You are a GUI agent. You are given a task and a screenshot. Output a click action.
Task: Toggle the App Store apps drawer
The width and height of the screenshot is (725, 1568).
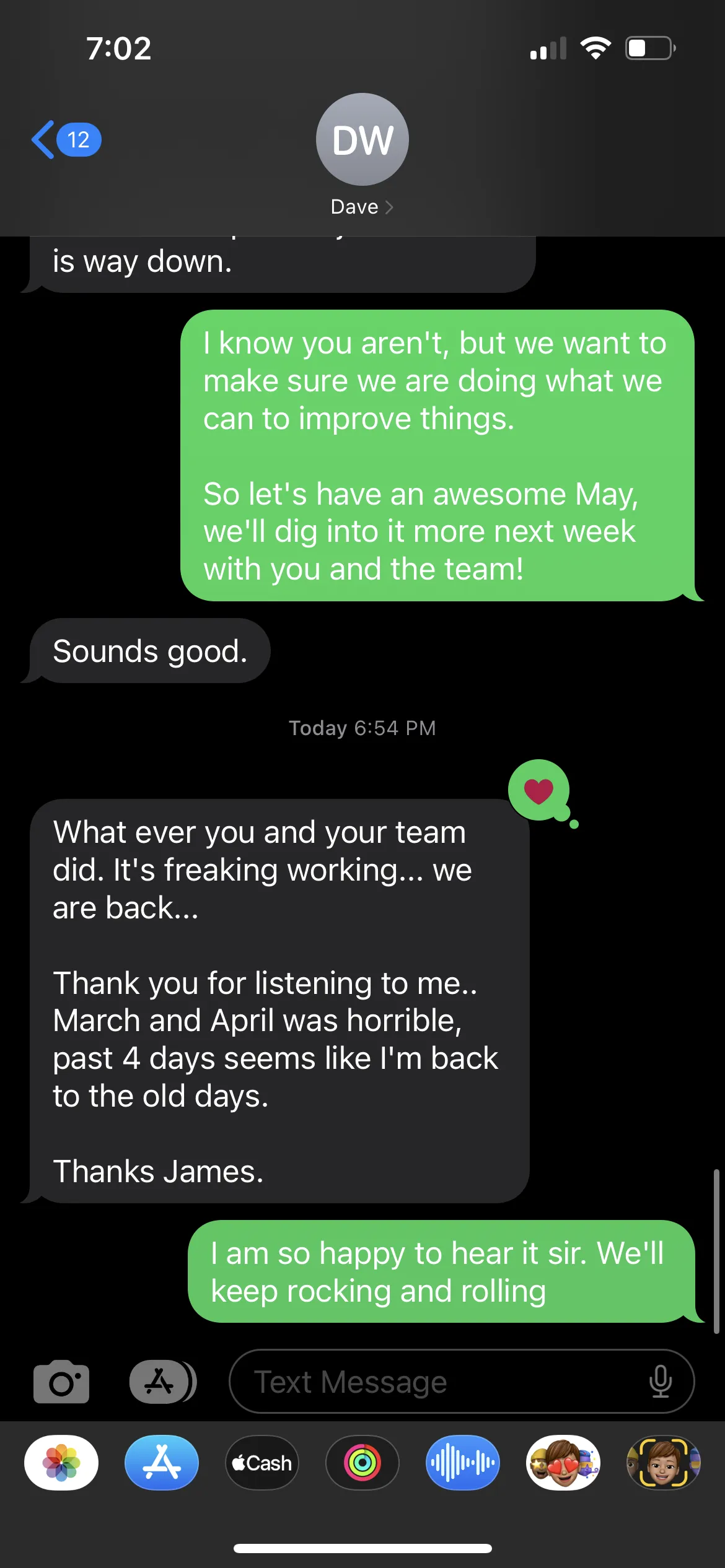[161, 1382]
